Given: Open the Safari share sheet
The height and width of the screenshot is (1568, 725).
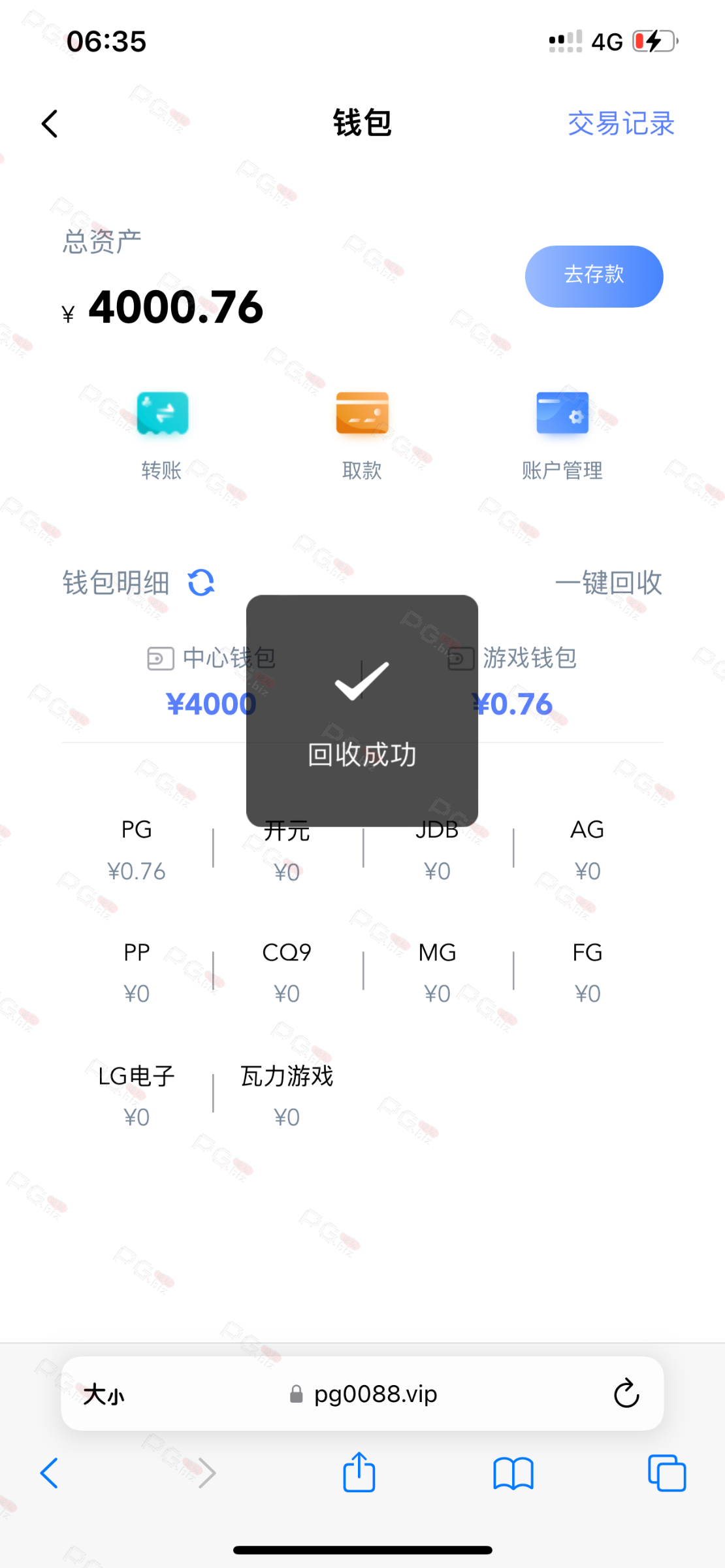Looking at the screenshot, I should tap(359, 1473).
